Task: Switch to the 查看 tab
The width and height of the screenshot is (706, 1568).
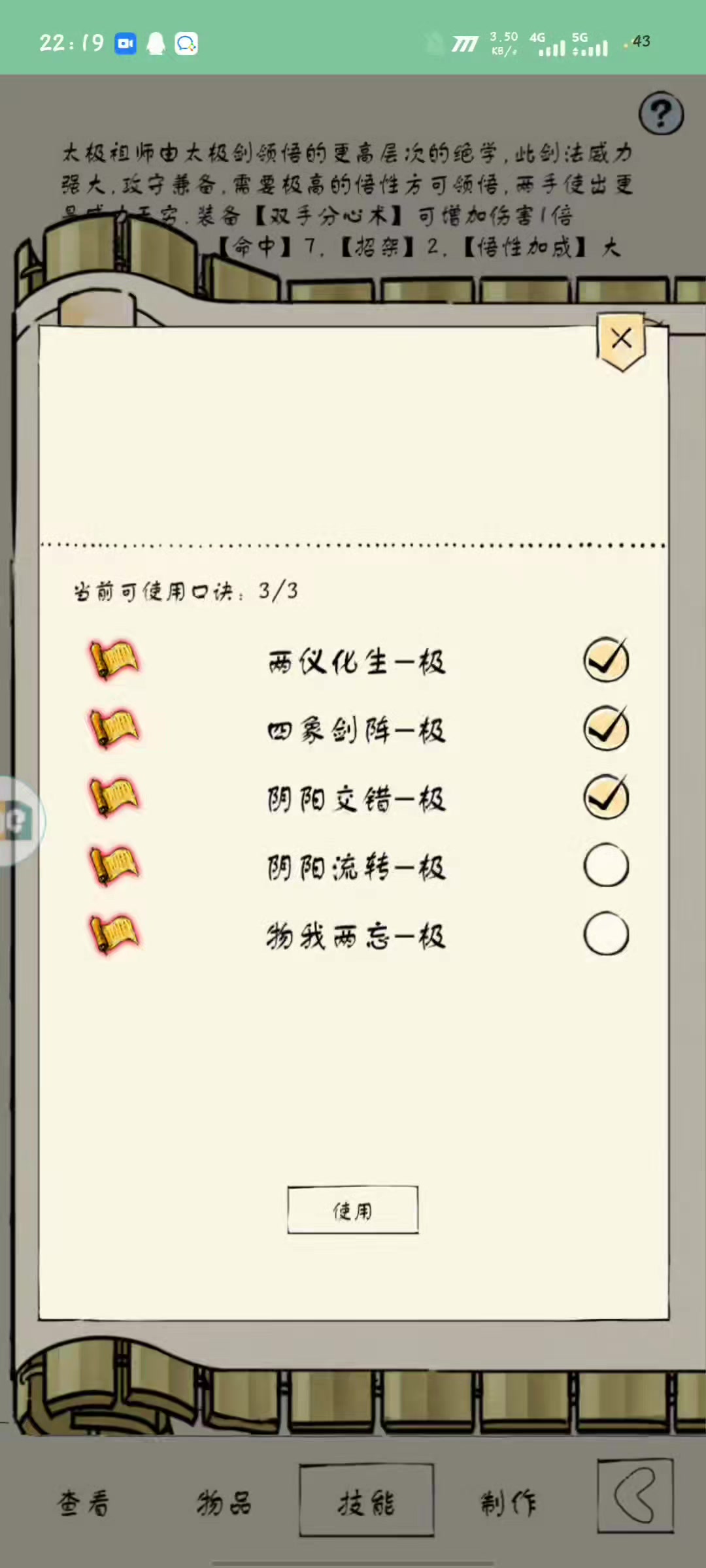Action: [x=84, y=1503]
